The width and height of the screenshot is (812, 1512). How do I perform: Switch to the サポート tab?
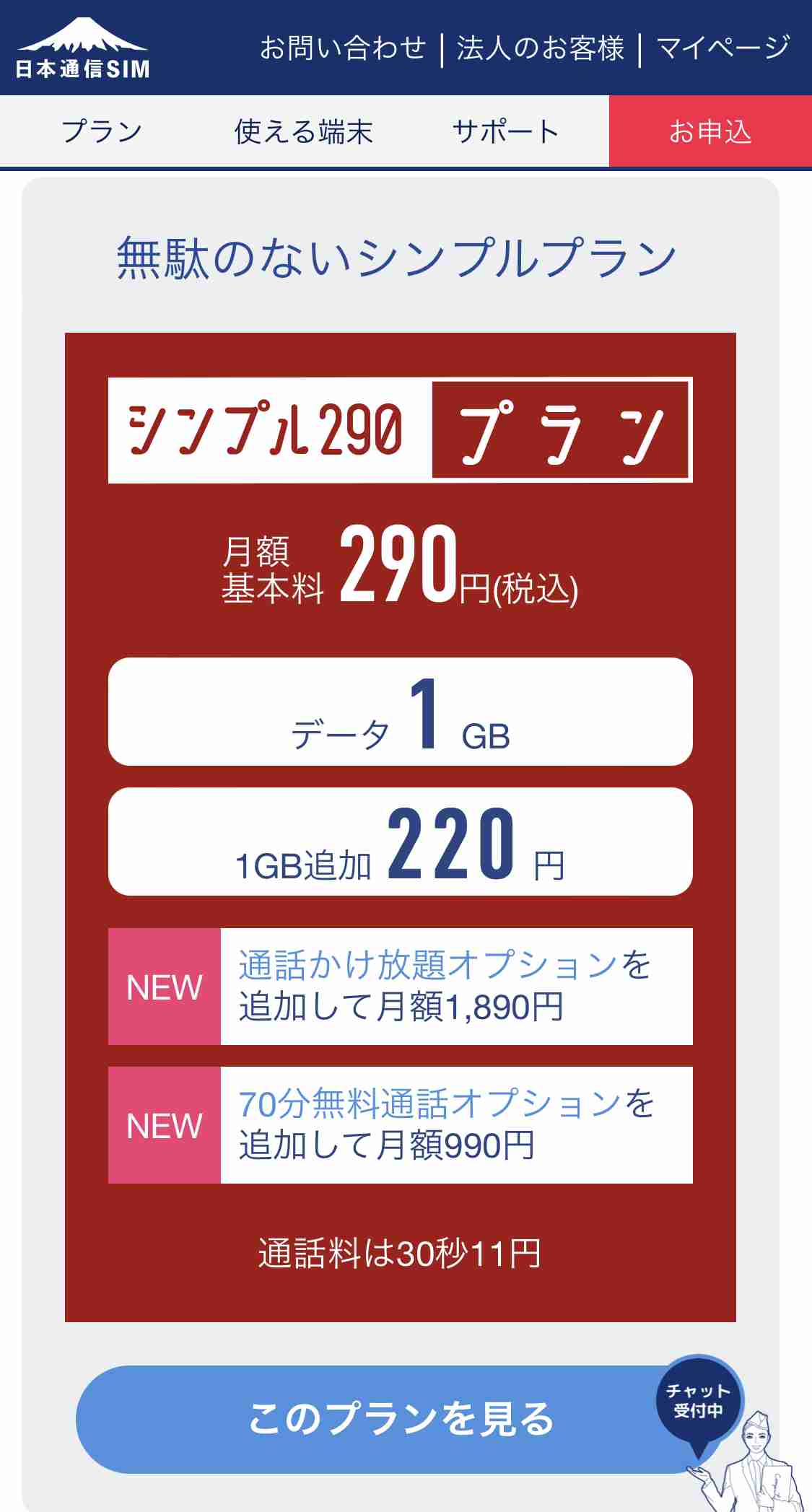point(506,132)
